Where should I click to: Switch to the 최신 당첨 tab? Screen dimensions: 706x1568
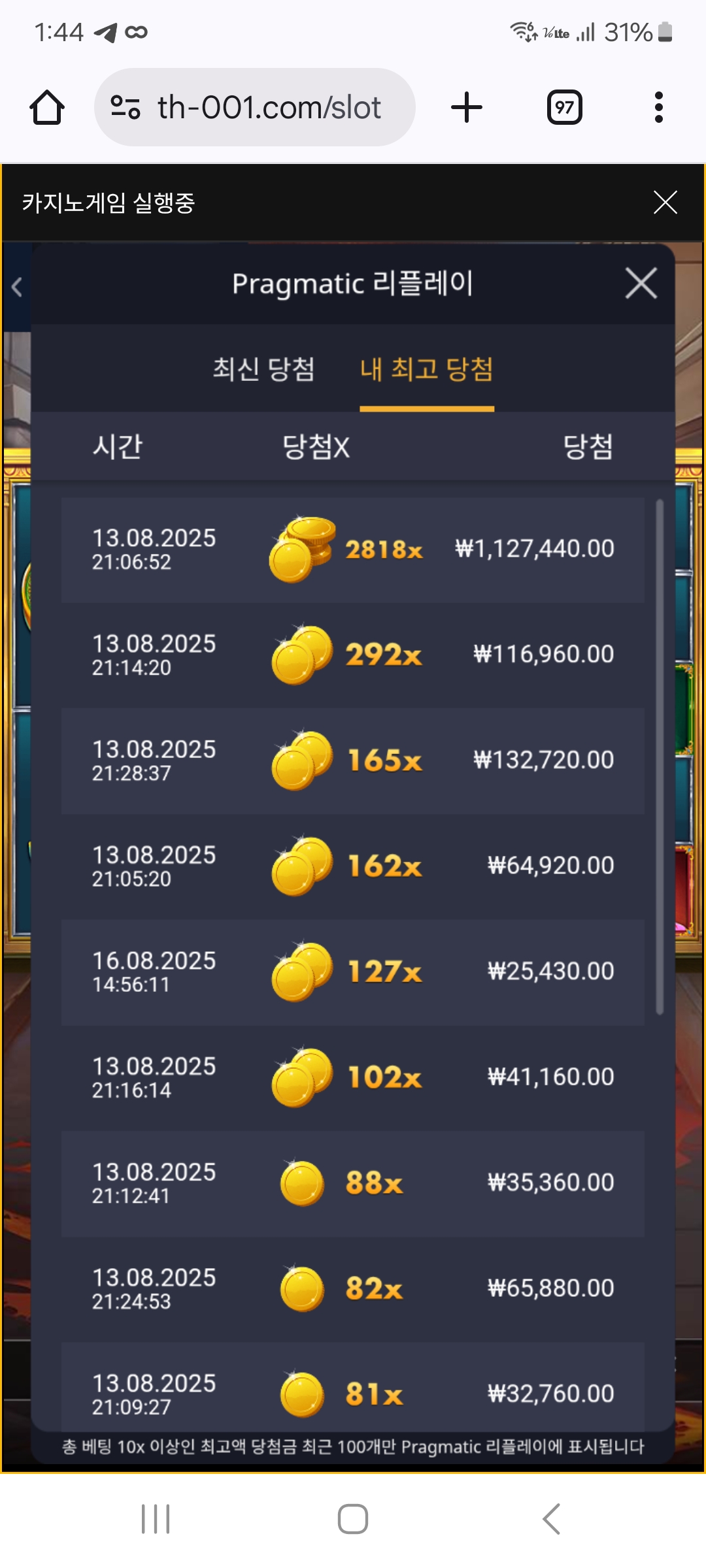263,369
